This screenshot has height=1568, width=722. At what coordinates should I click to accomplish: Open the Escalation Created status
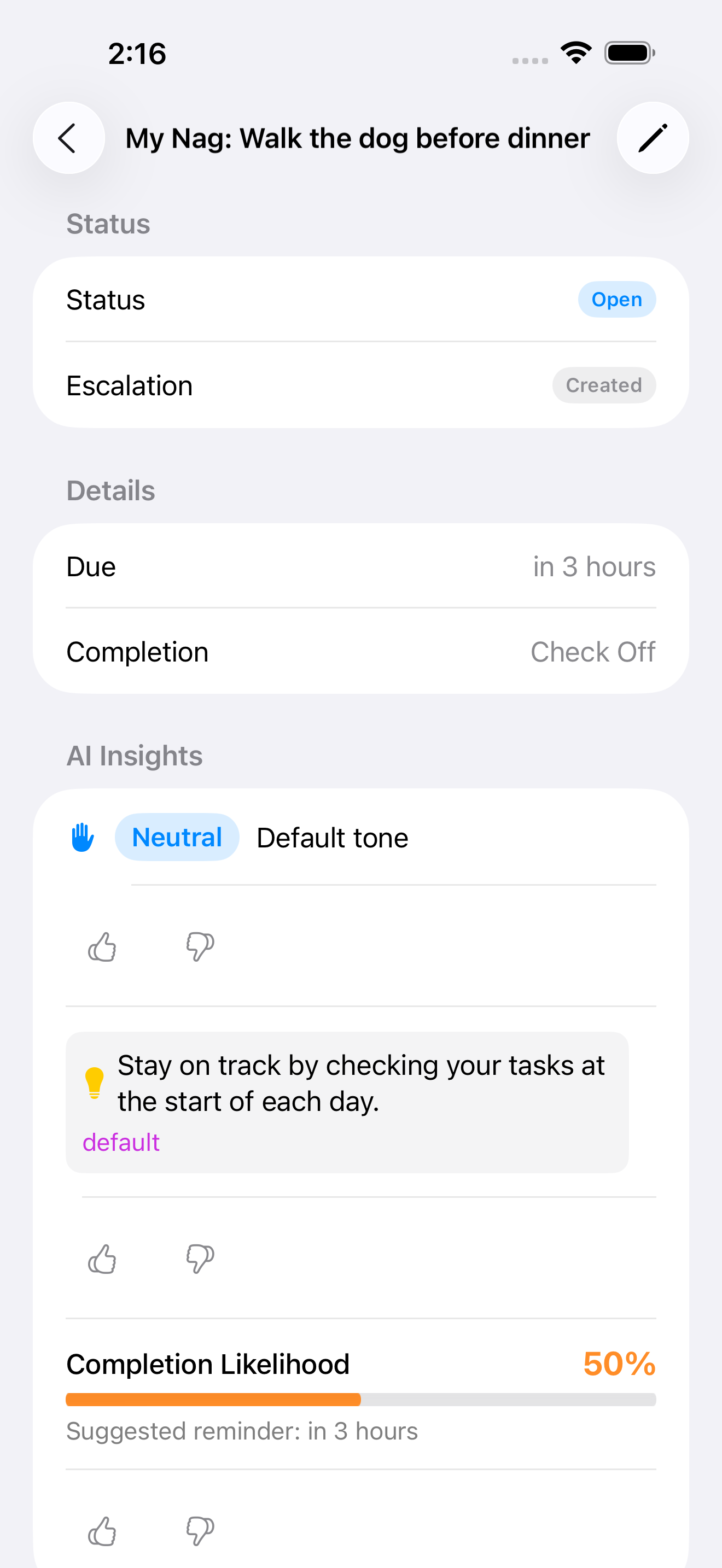point(603,385)
